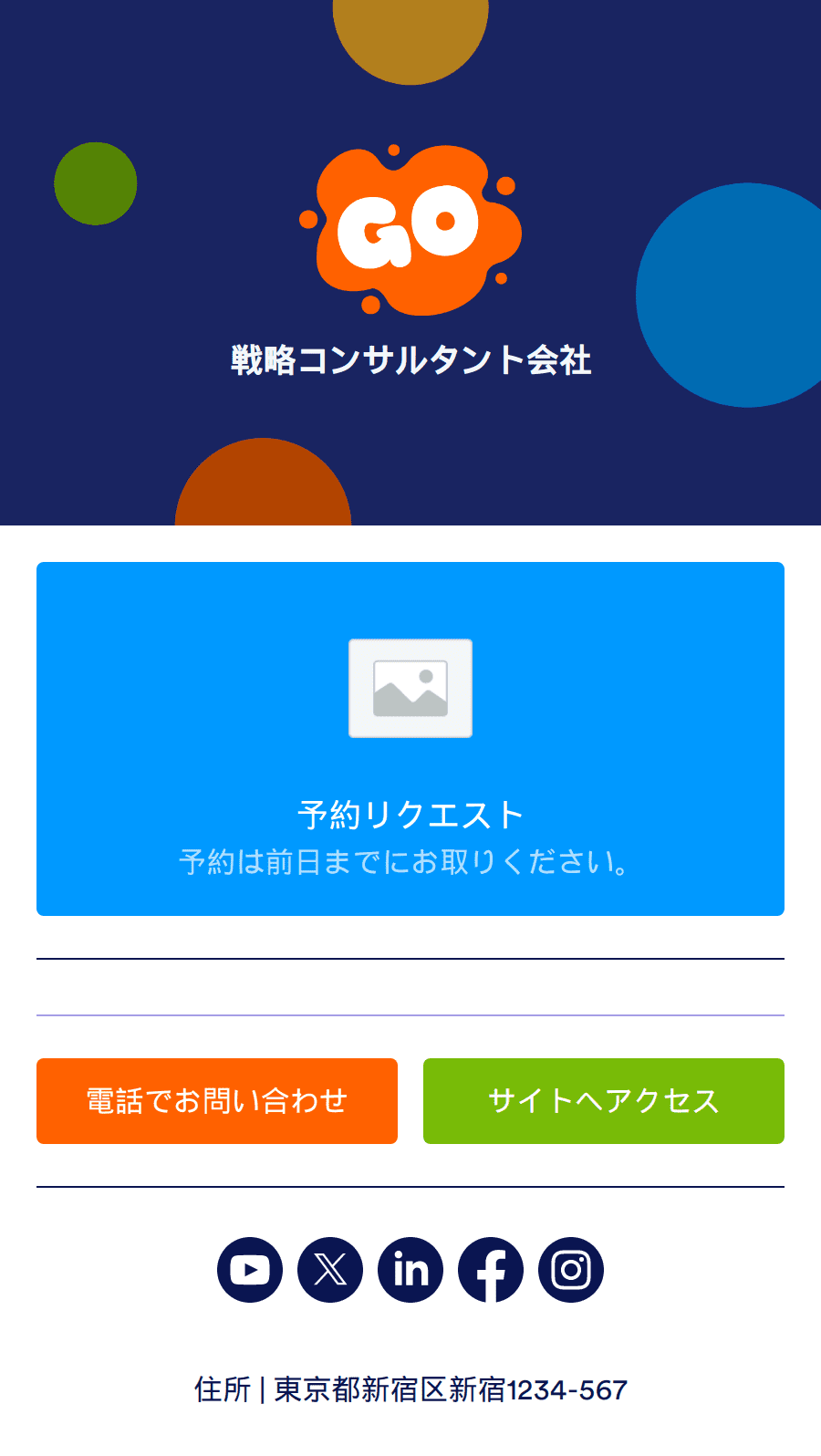The image size is (821, 1456).
Task: Open the Instagram icon
Action: [x=571, y=1270]
